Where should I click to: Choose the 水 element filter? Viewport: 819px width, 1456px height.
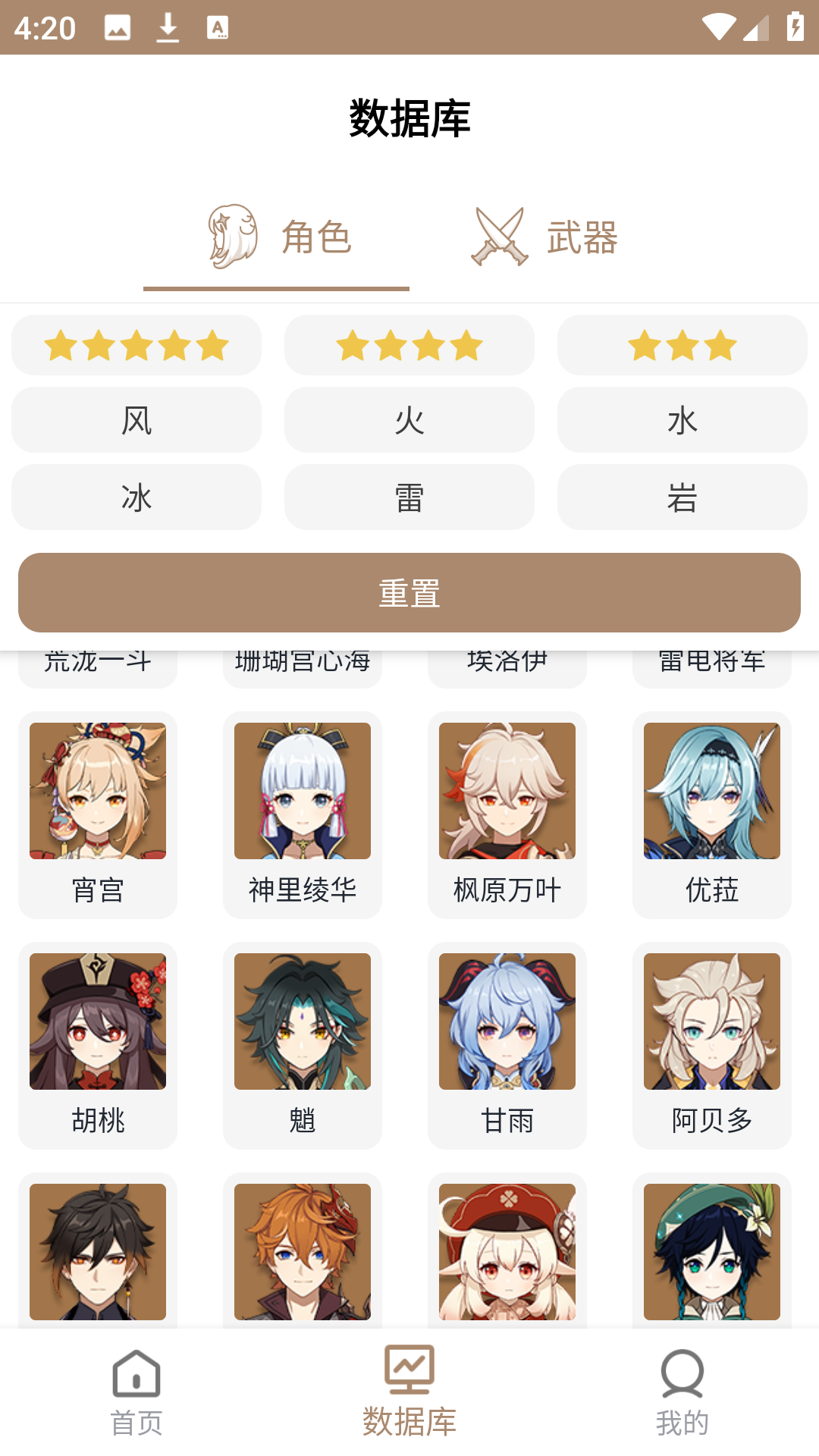682,420
